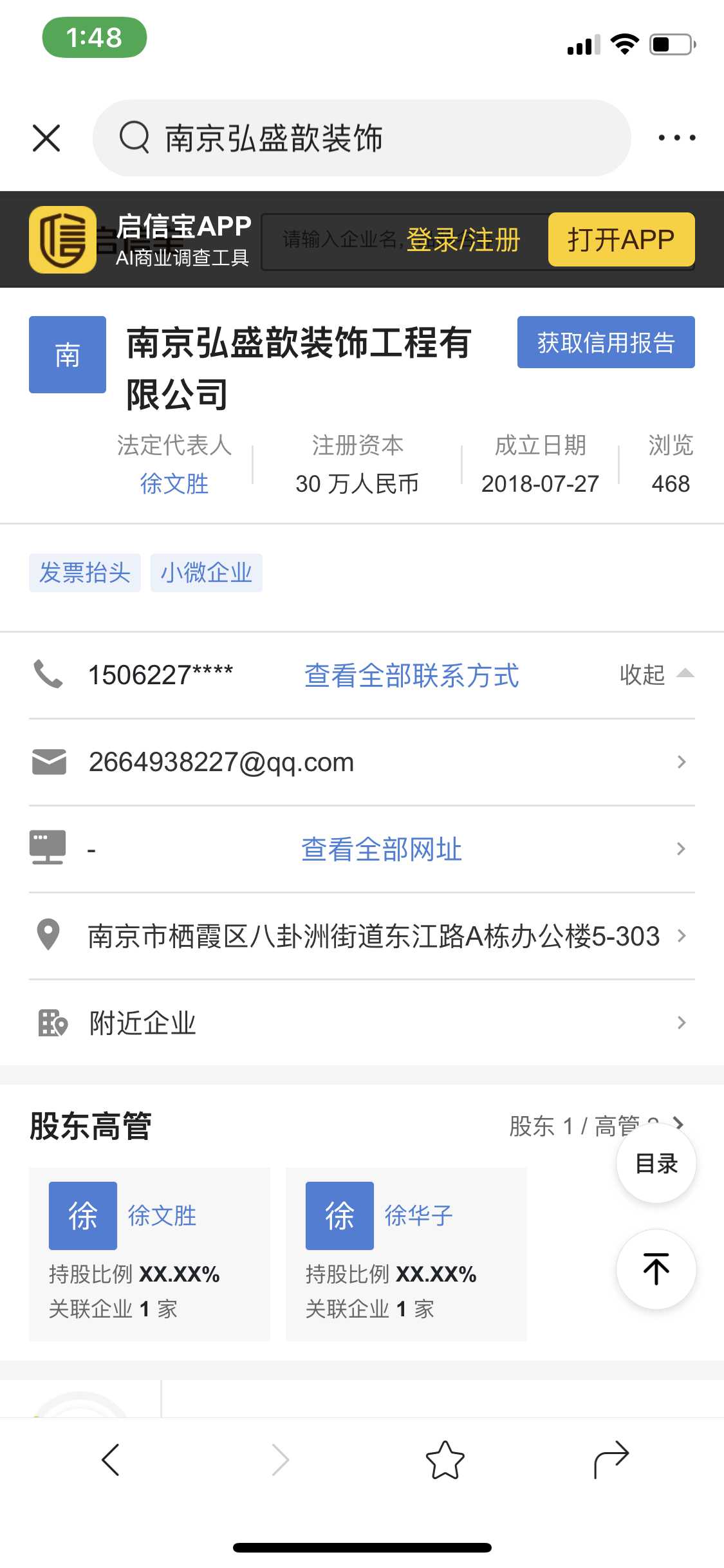Screen dimensions: 724x1568
Task: Open 附近企业 nearby companies row
Action: click(362, 1023)
